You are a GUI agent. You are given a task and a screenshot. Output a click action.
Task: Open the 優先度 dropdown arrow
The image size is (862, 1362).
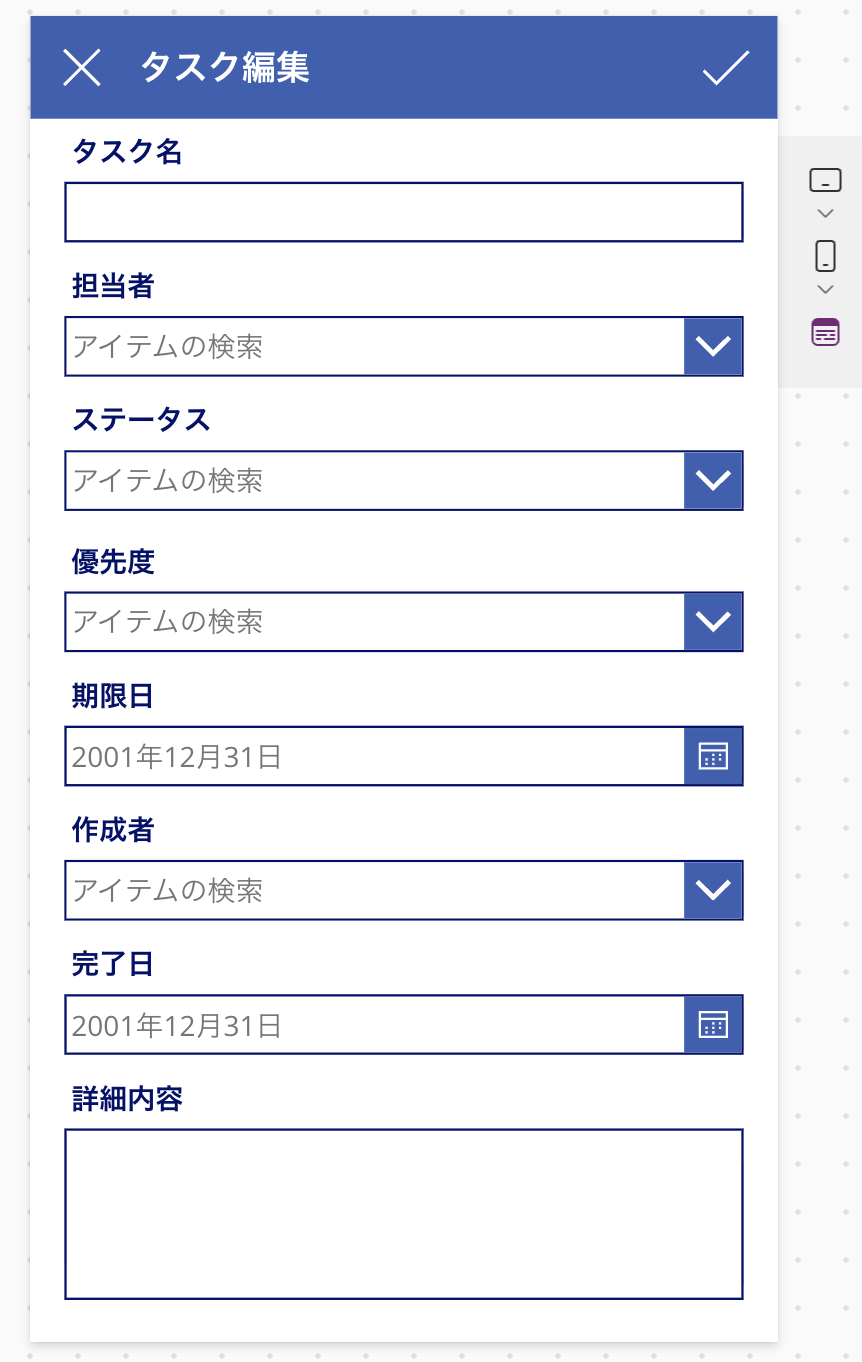[712, 621]
